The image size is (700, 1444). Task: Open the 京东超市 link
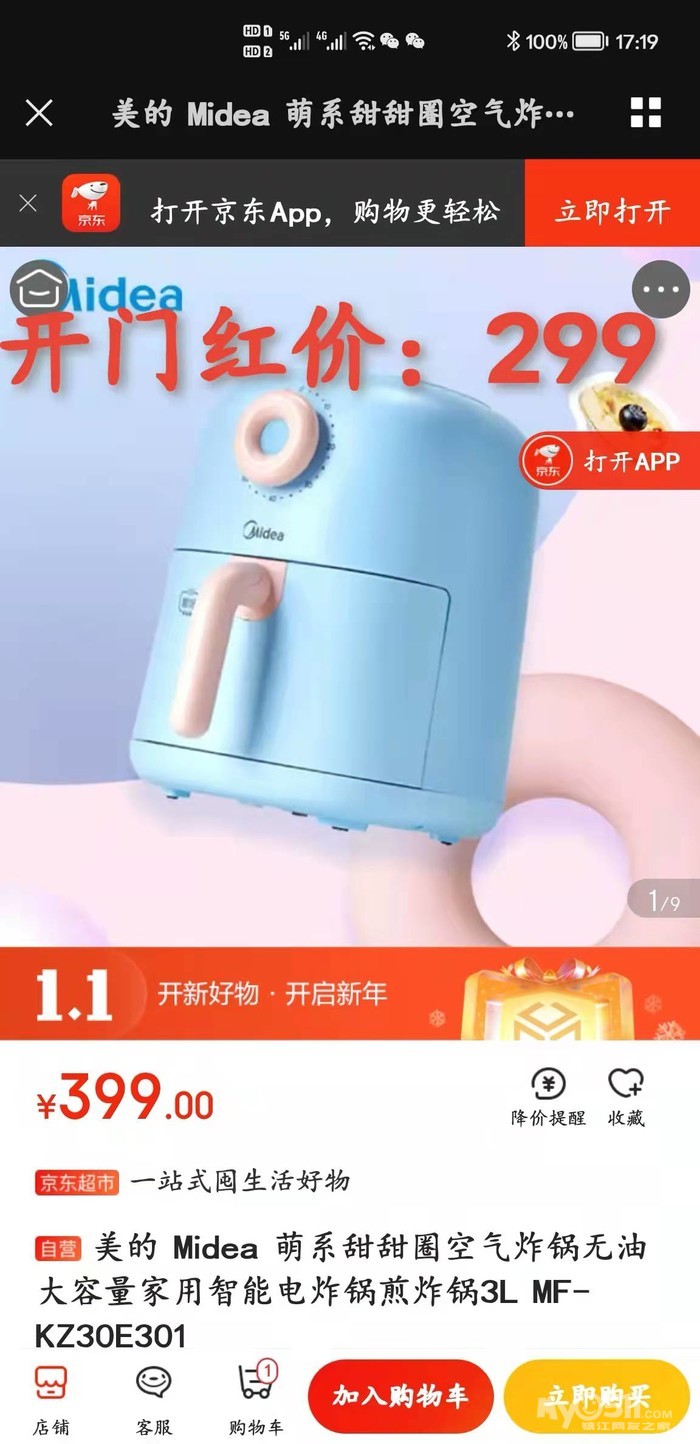click(78, 1182)
